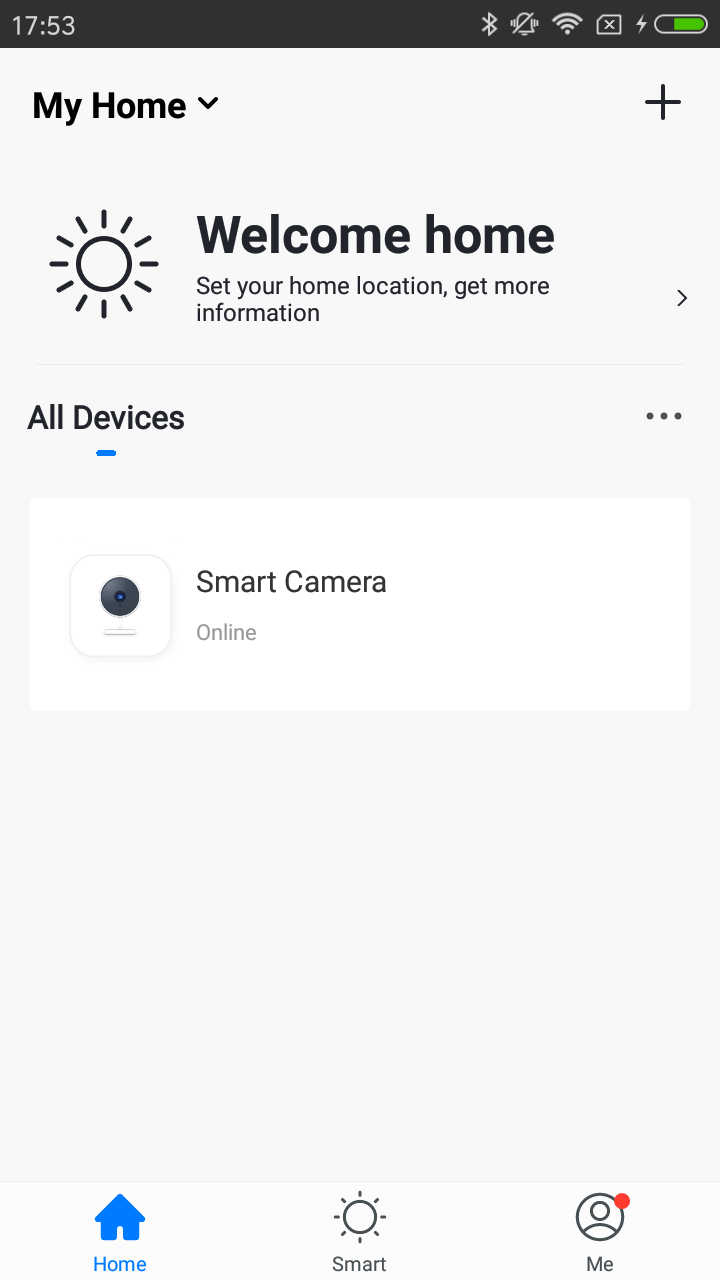
Task: Go to the Me tab
Action: click(600, 1232)
